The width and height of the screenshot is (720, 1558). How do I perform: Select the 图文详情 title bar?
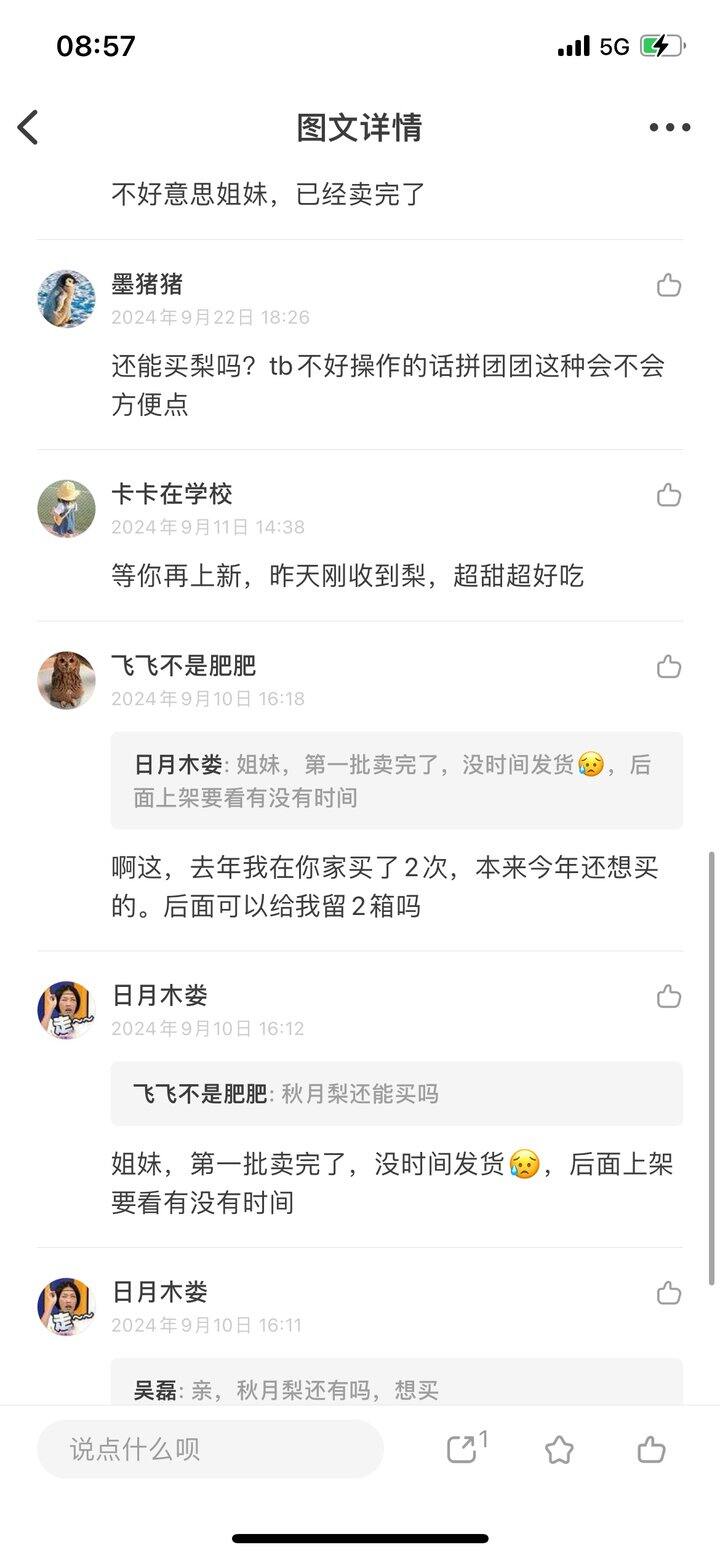pyautogui.click(x=360, y=127)
